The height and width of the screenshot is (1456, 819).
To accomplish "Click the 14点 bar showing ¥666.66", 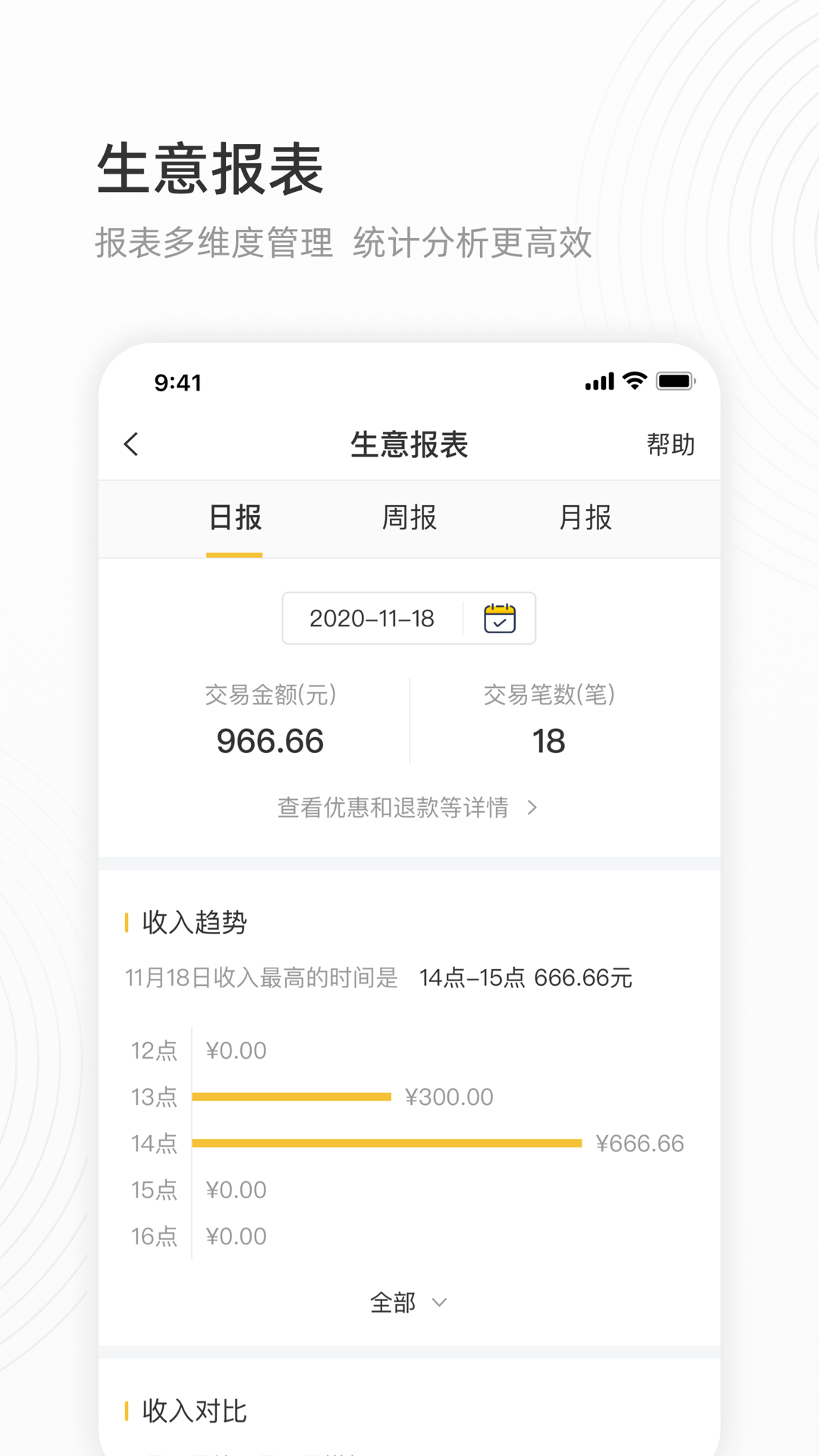I will tap(387, 1143).
